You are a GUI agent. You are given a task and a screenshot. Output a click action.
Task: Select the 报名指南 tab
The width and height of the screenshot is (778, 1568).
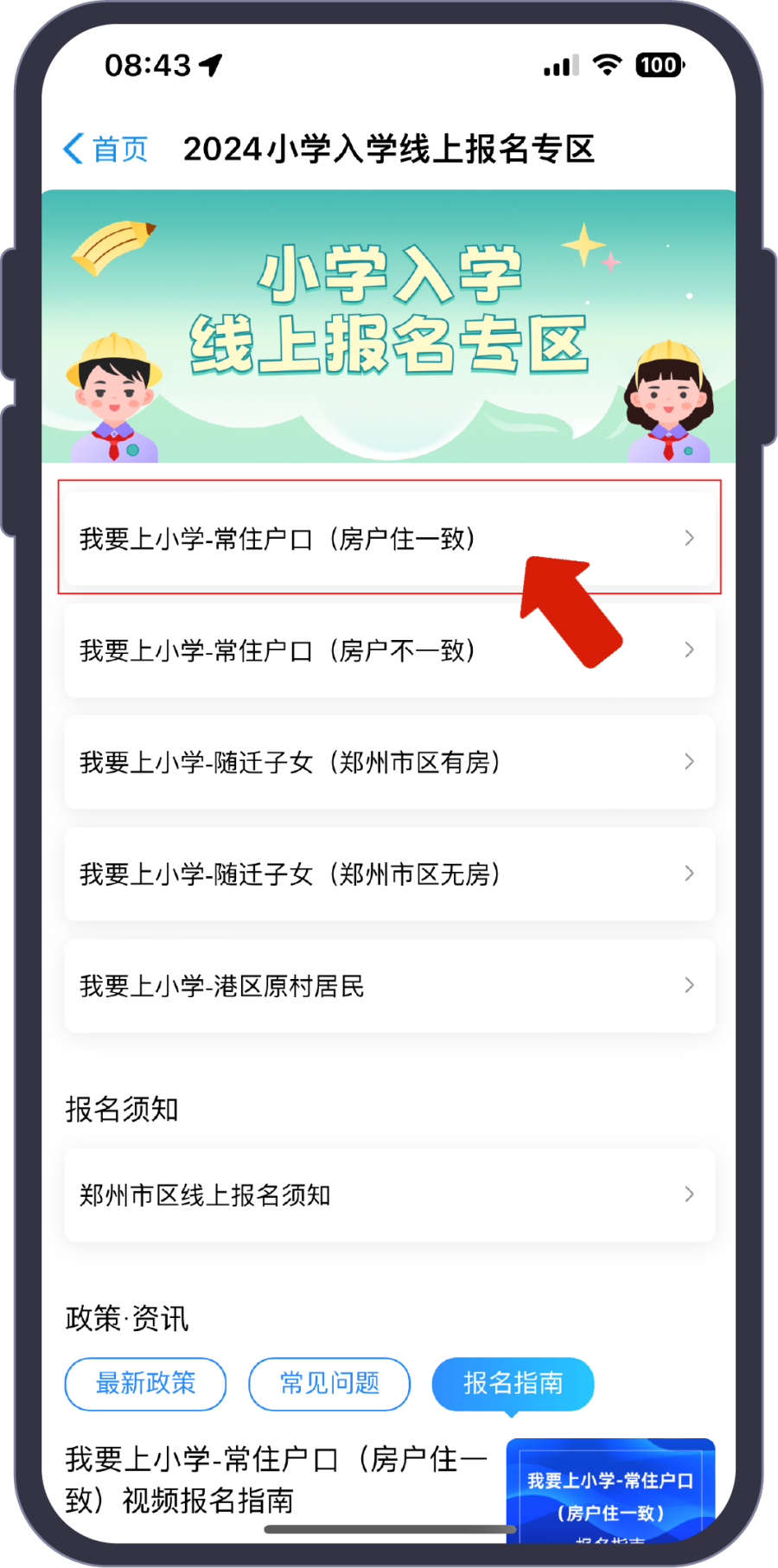pos(513,1383)
